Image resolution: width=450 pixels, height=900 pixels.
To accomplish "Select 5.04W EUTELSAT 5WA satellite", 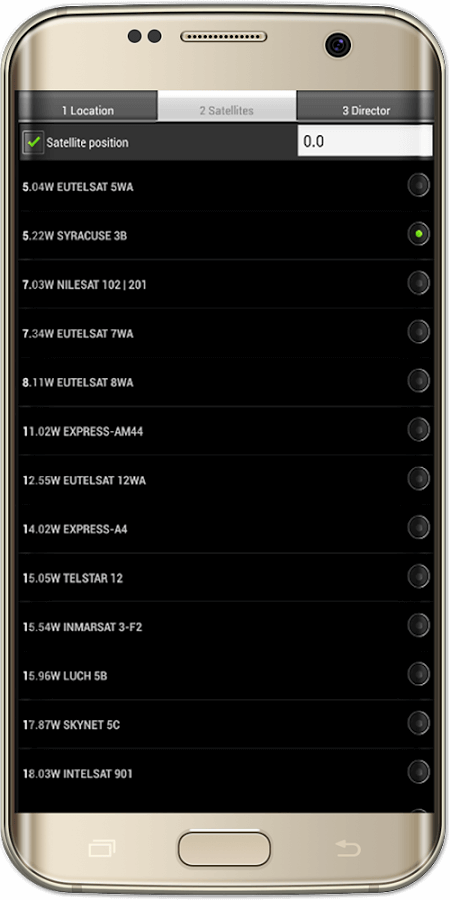I will [x=226, y=186].
